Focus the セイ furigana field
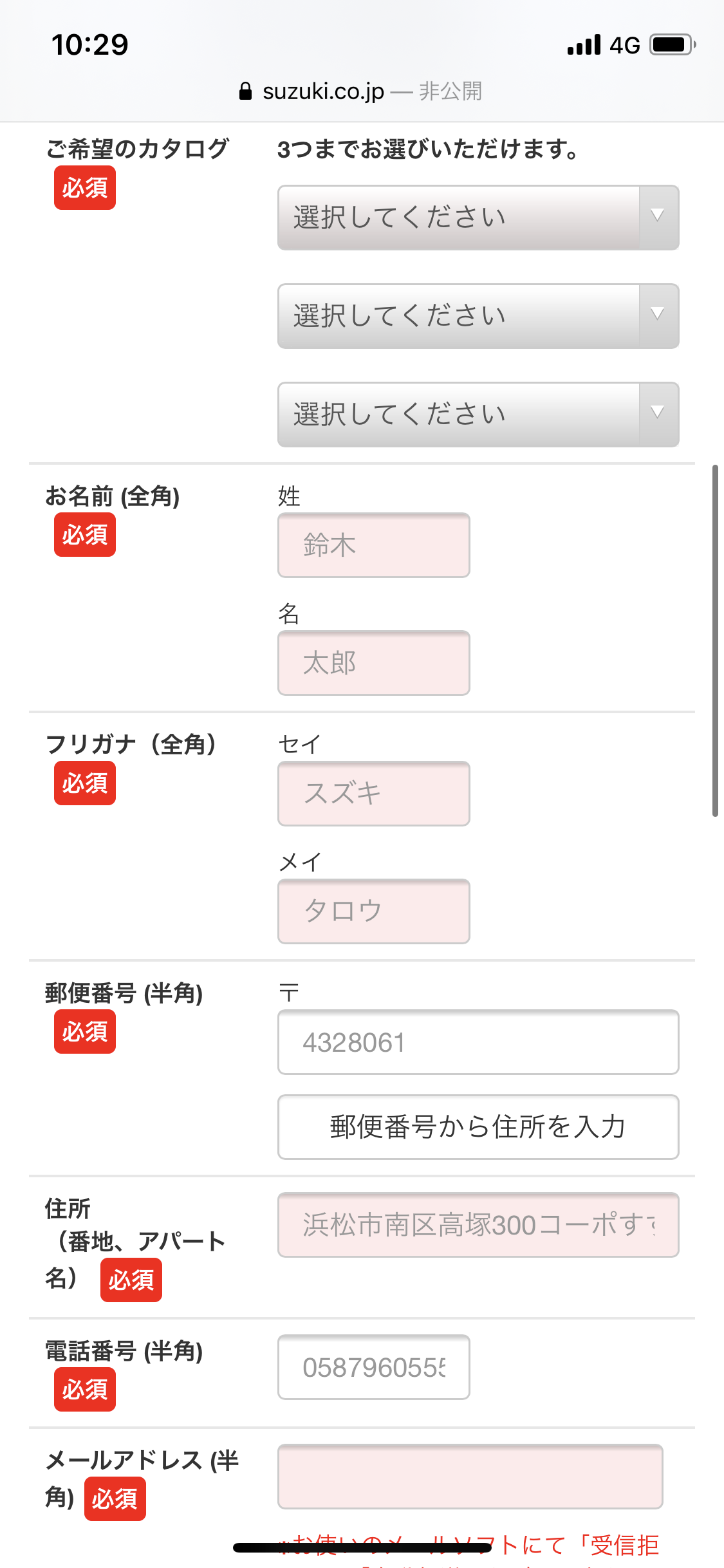Screen dimensions: 724x1568 pyautogui.click(x=374, y=794)
